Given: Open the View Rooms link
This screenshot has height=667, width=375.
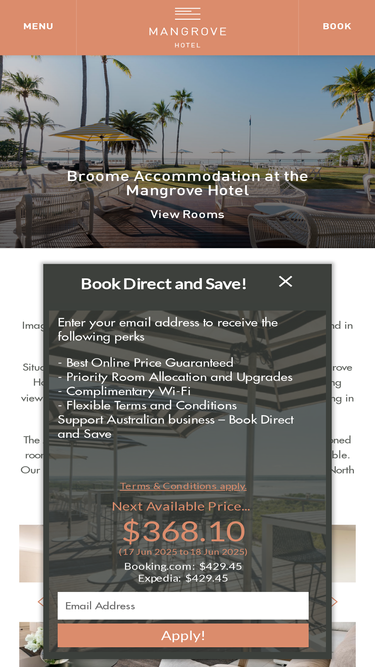Looking at the screenshot, I should point(187,214).
